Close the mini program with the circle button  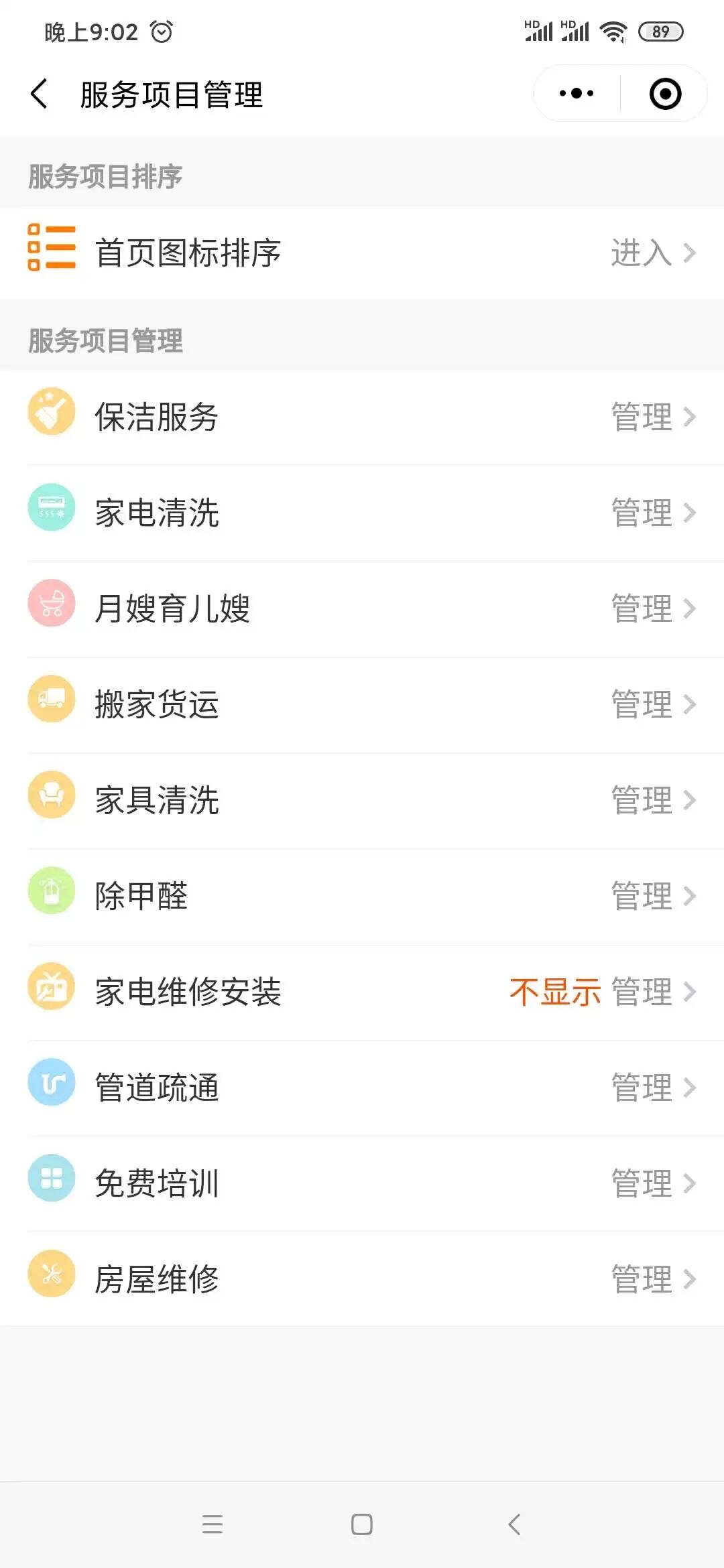click(665, 94)
